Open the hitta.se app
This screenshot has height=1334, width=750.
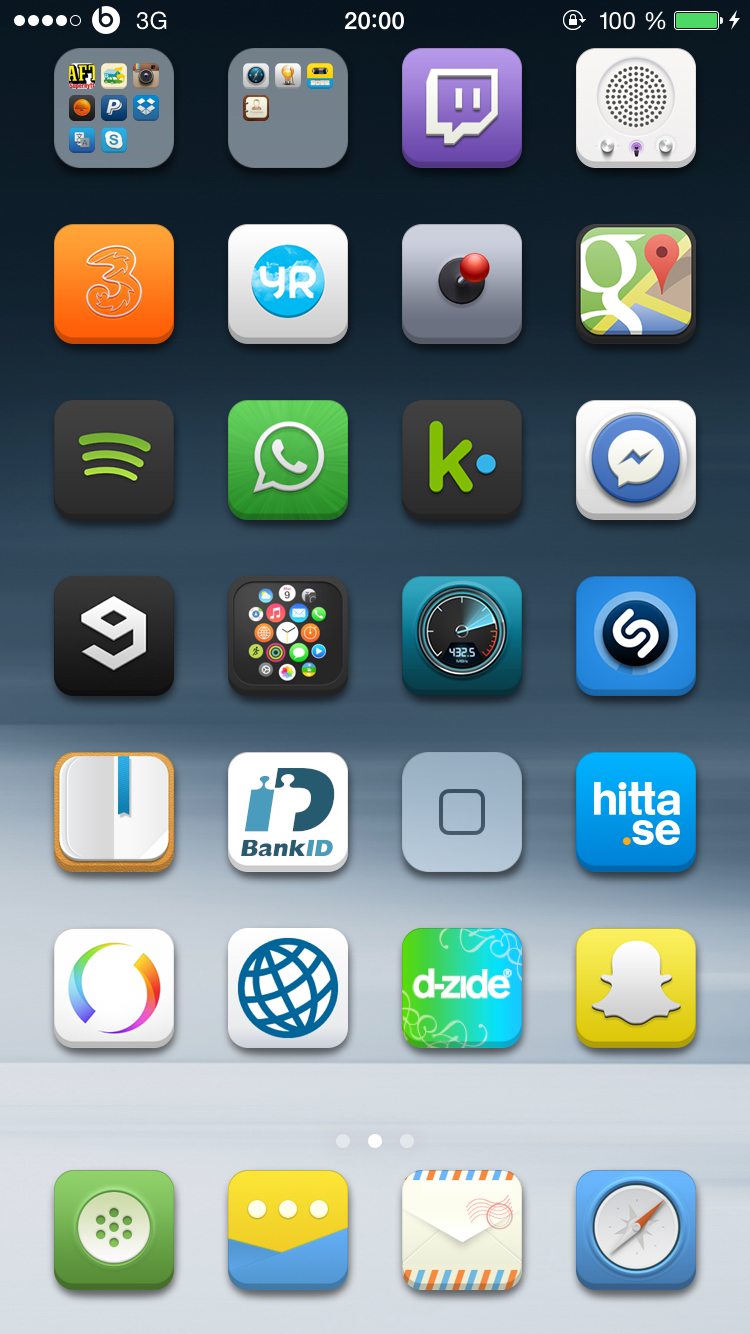pyautogui.click(x=636, y=812)
